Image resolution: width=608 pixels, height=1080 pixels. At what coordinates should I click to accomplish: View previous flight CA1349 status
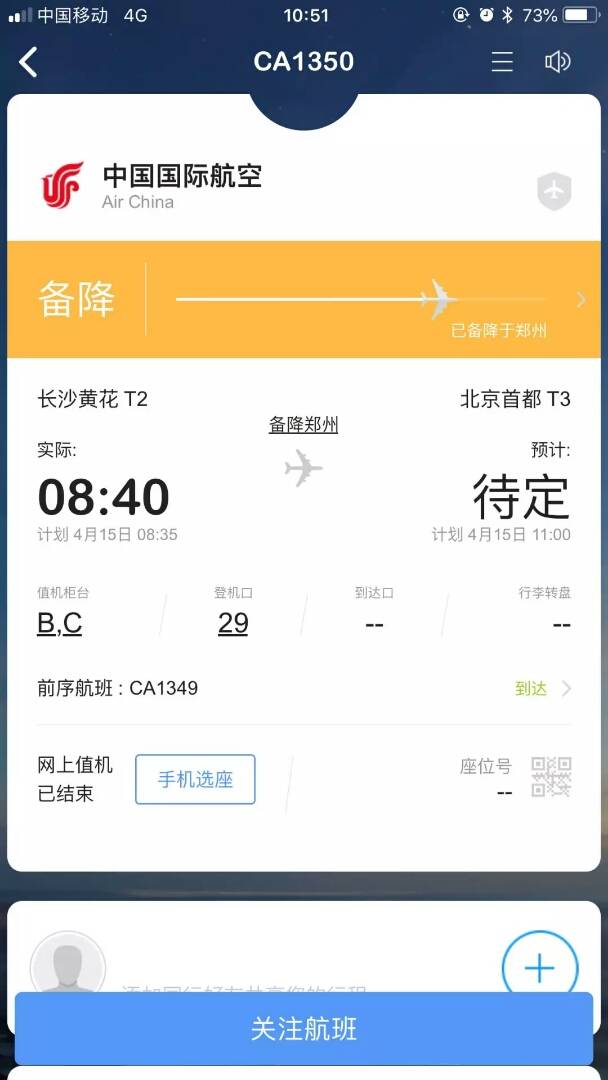pyautogui.click(x=304, y=688)
